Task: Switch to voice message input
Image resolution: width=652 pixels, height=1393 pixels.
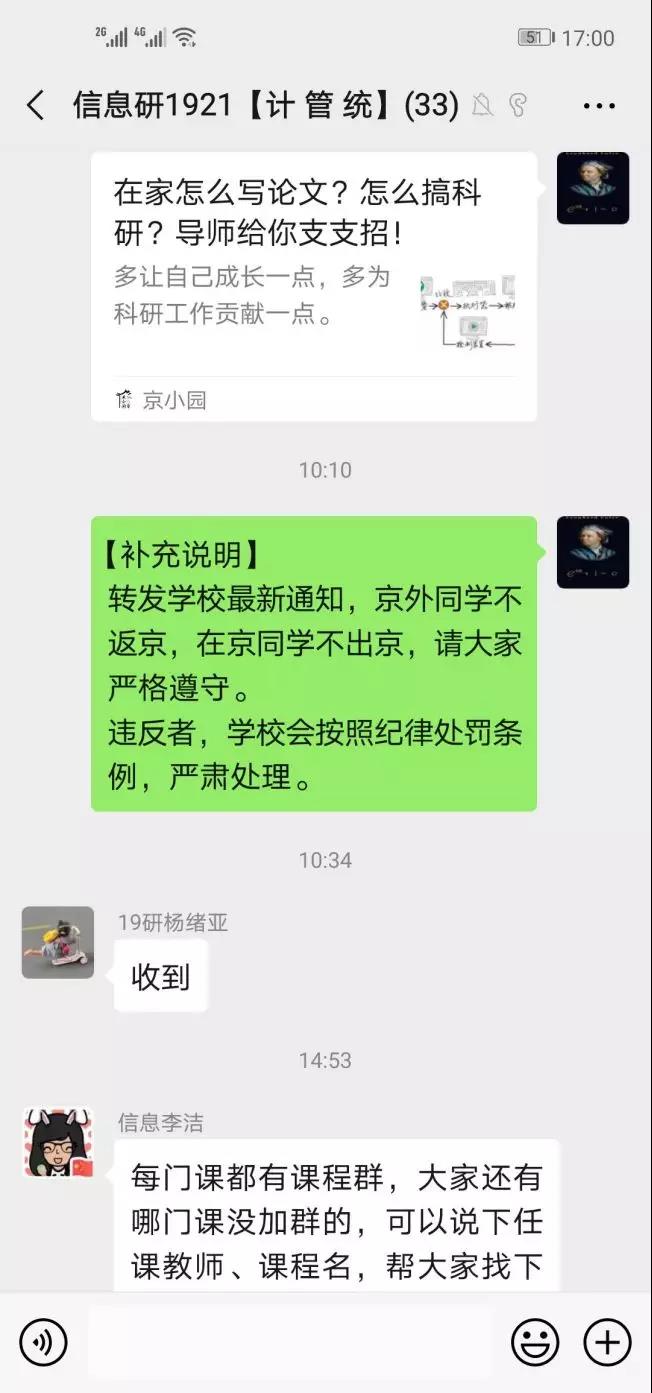Action: (43, 1342)
